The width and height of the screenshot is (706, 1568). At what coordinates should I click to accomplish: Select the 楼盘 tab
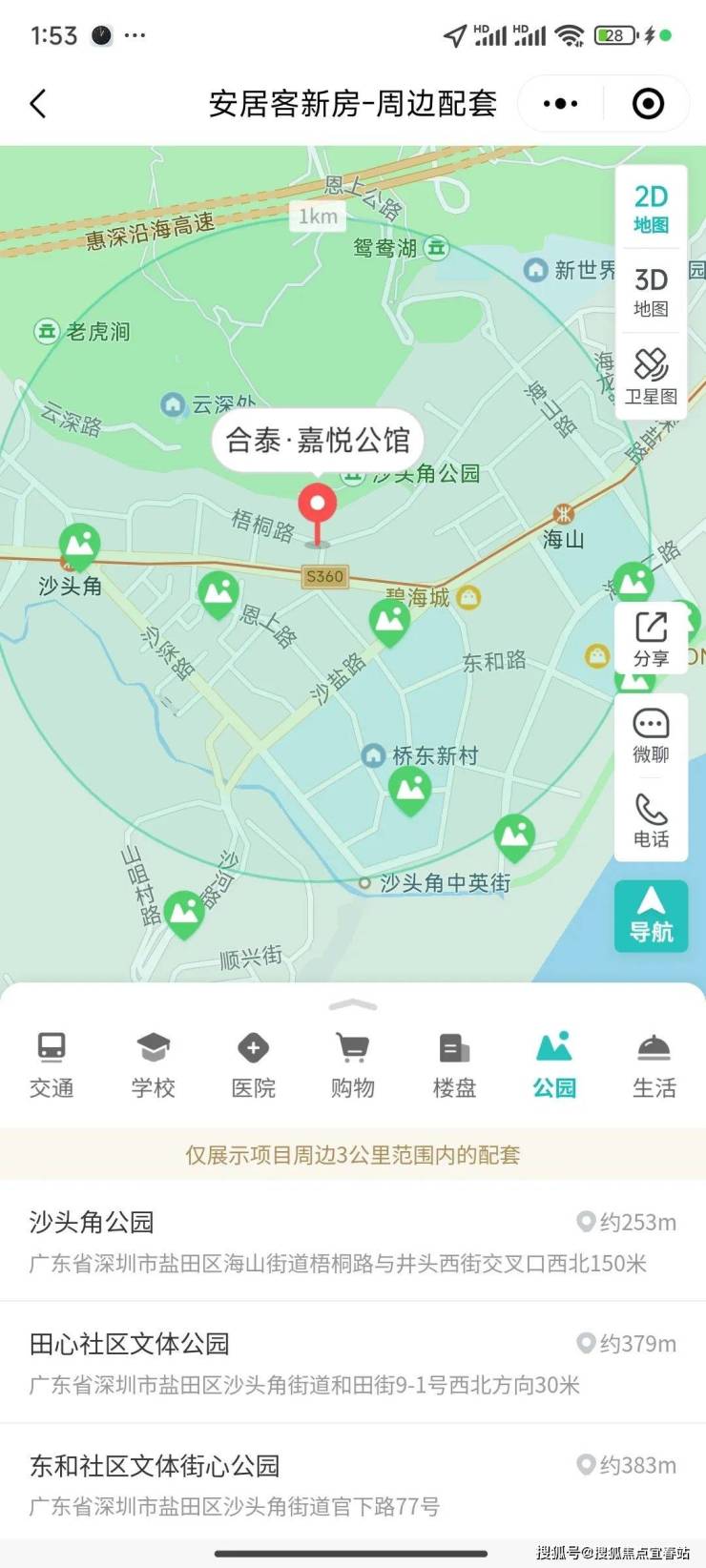(x=454, y=1064)
